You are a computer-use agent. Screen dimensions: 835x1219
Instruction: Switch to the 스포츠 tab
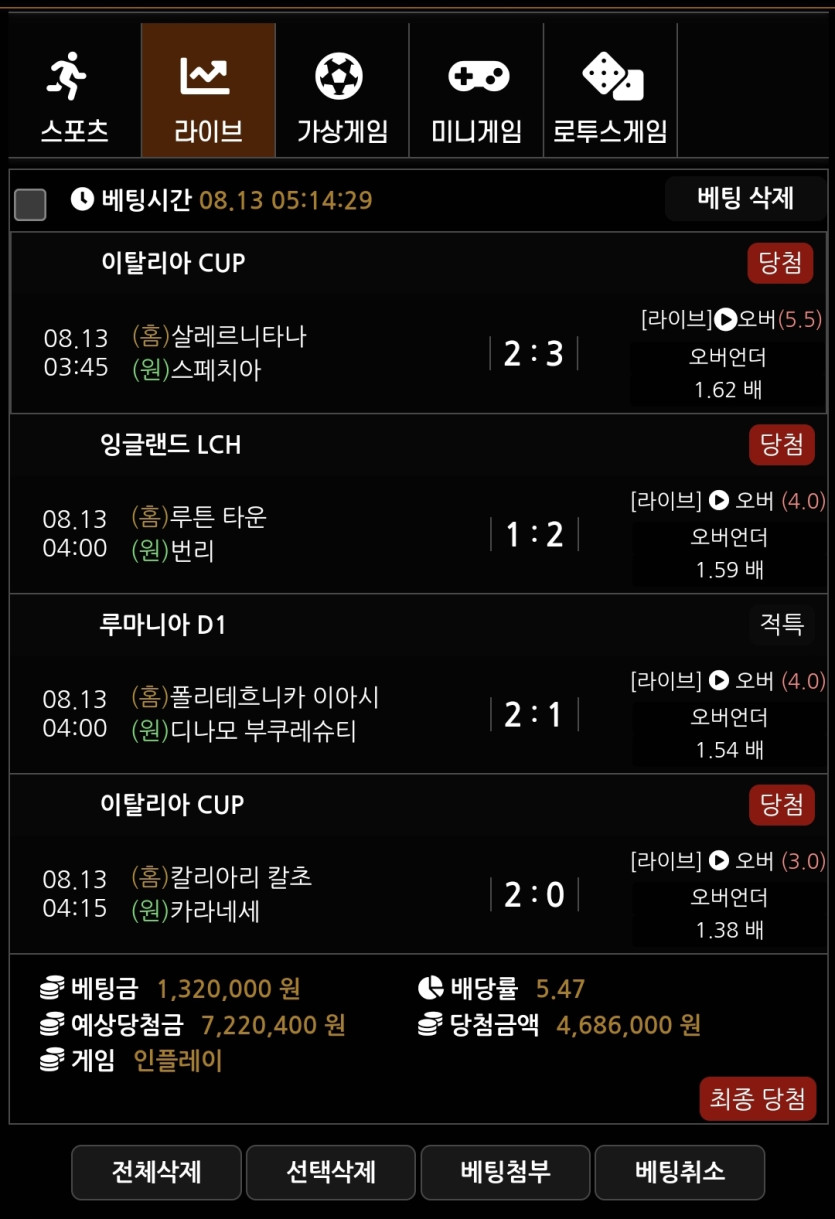click(75, 92)
